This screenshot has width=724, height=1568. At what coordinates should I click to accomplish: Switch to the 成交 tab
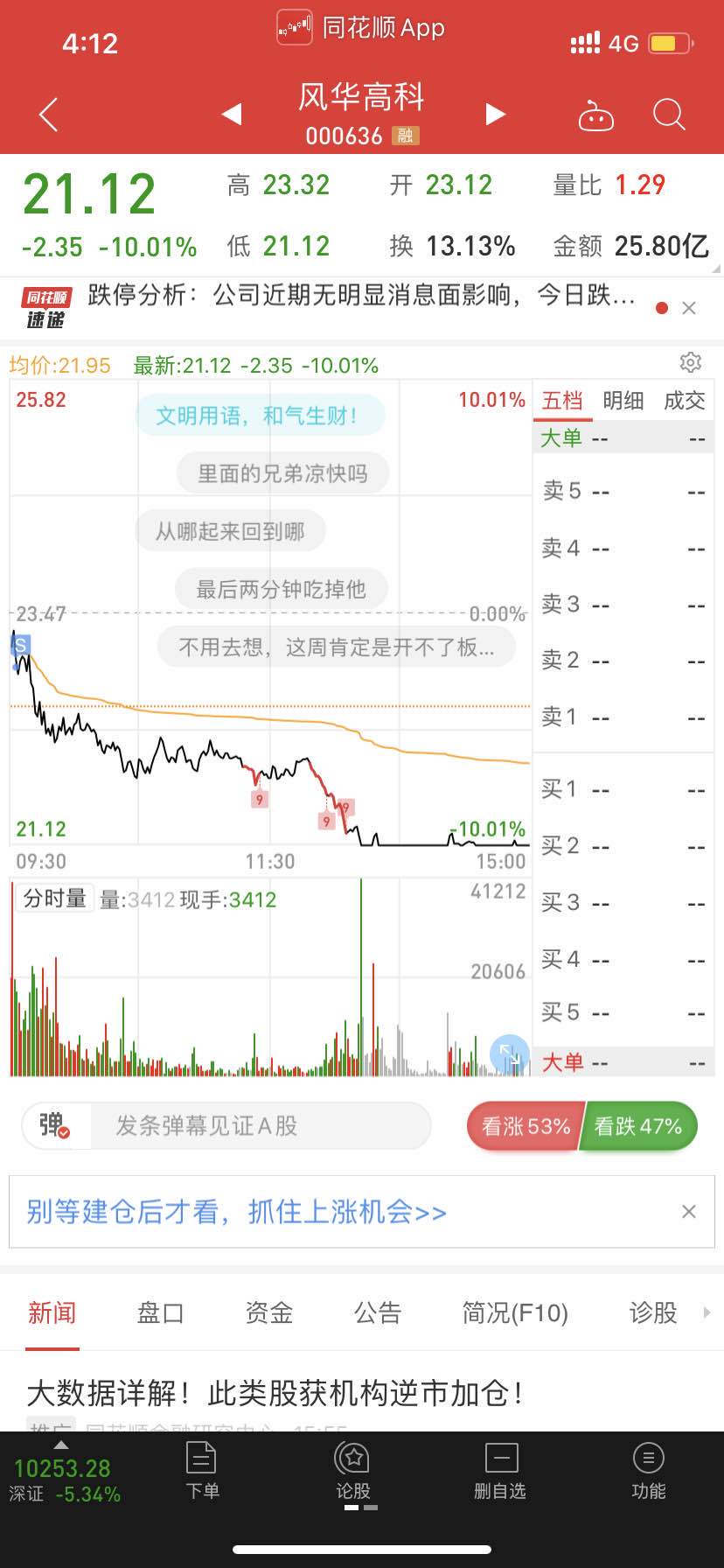coord(685,401)
